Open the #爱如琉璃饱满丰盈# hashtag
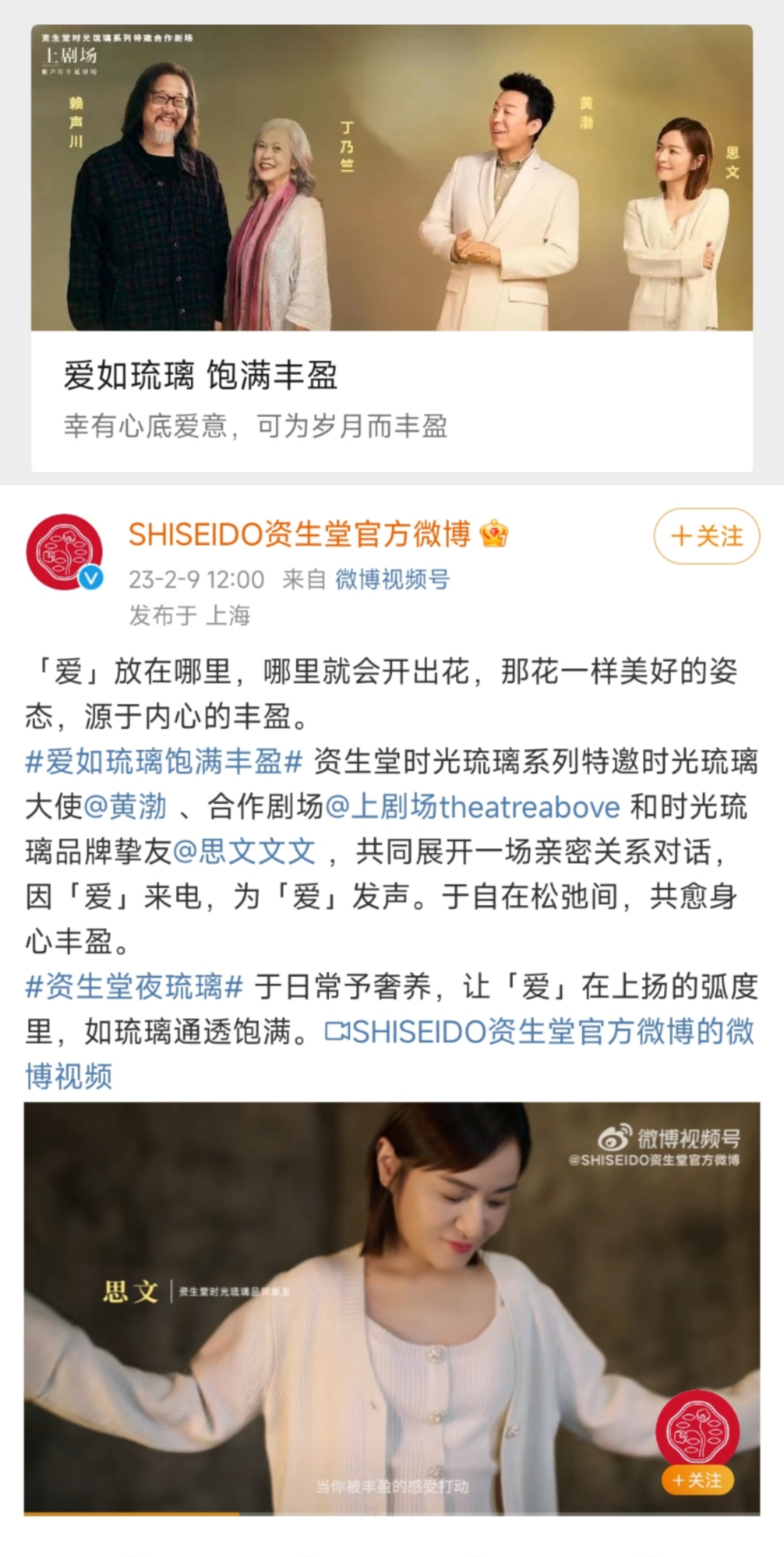Screen dimensions: 784x1557 point(164,761)
